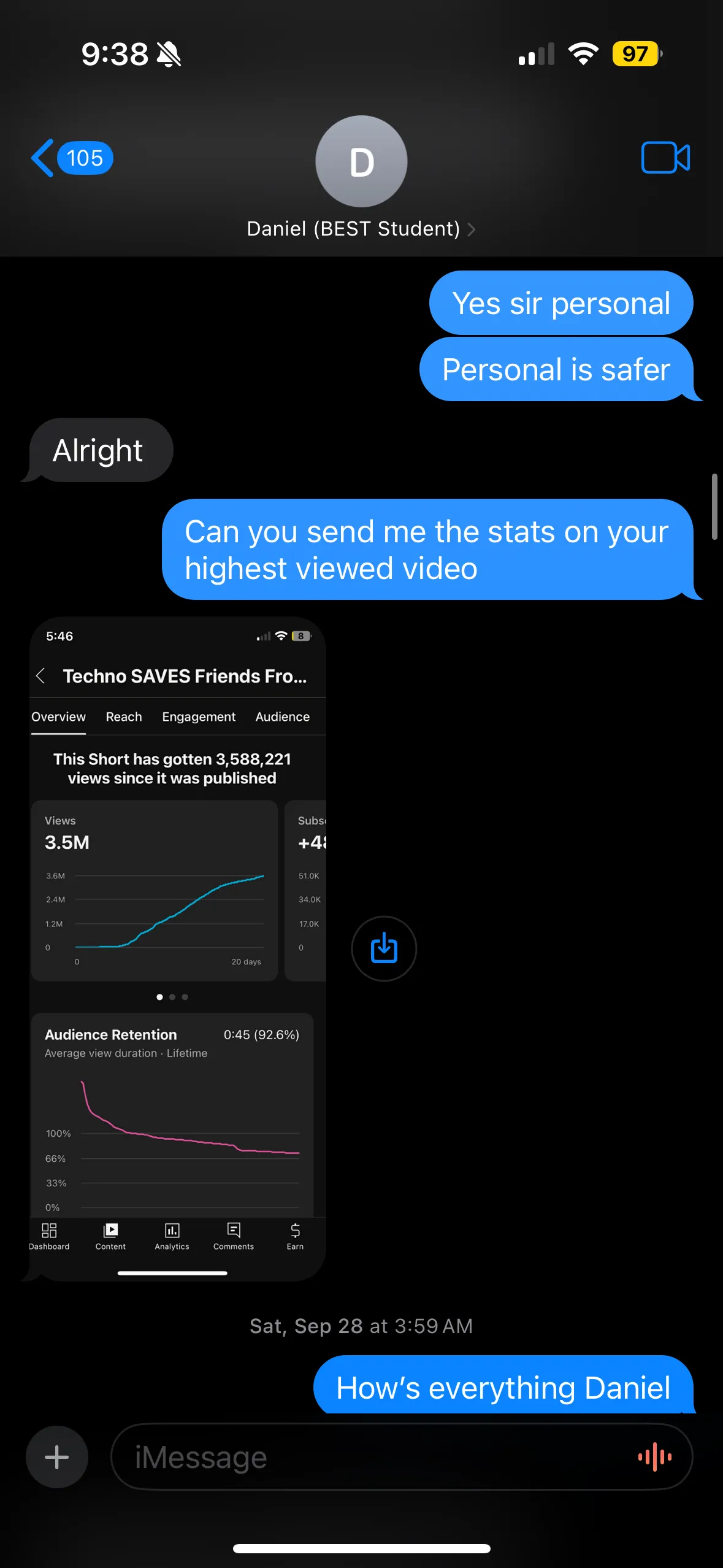Image resolution: width=723 pixels, height=1568 pixels.
Task: Open the plus apps and attachments menu
Action: pos(57,1457)
